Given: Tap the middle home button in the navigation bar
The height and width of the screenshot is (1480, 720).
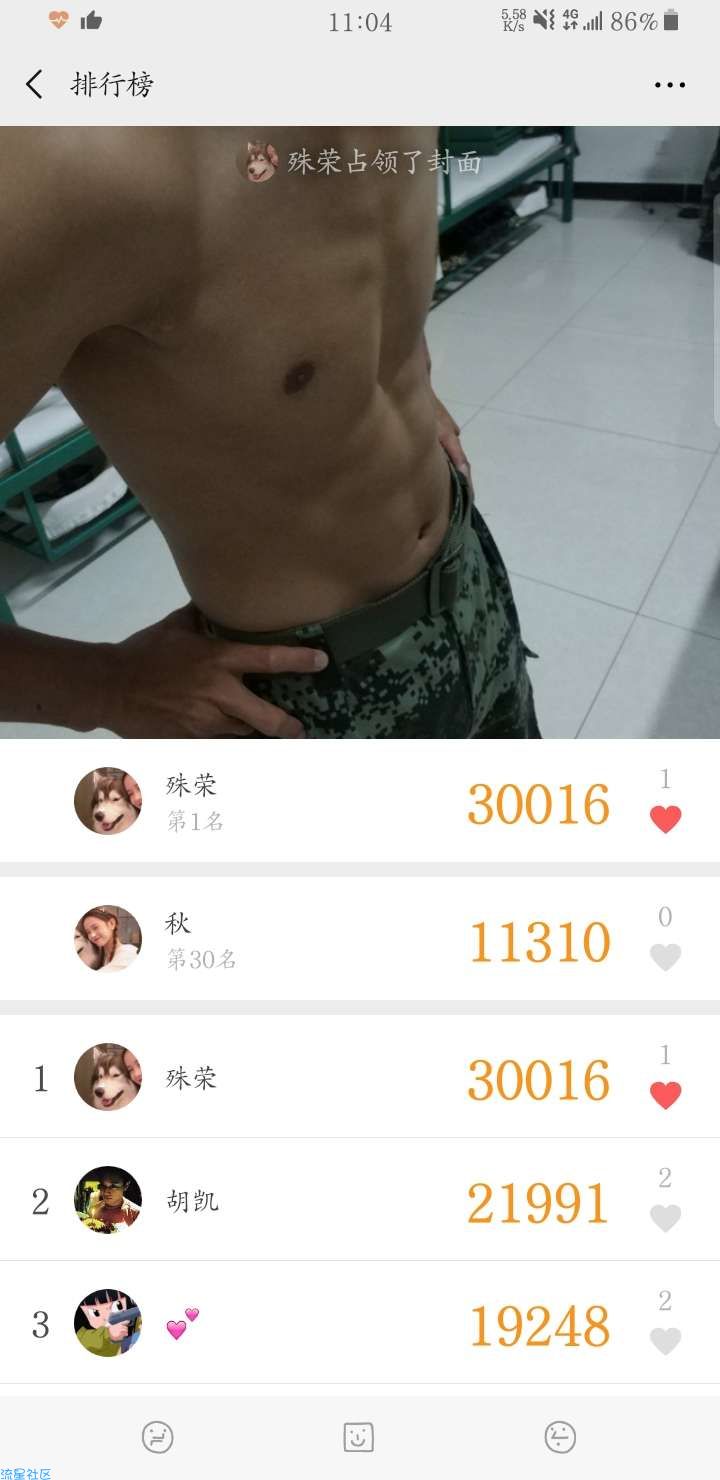Looking at the screenshot, I should click(x=358, y=1438).
